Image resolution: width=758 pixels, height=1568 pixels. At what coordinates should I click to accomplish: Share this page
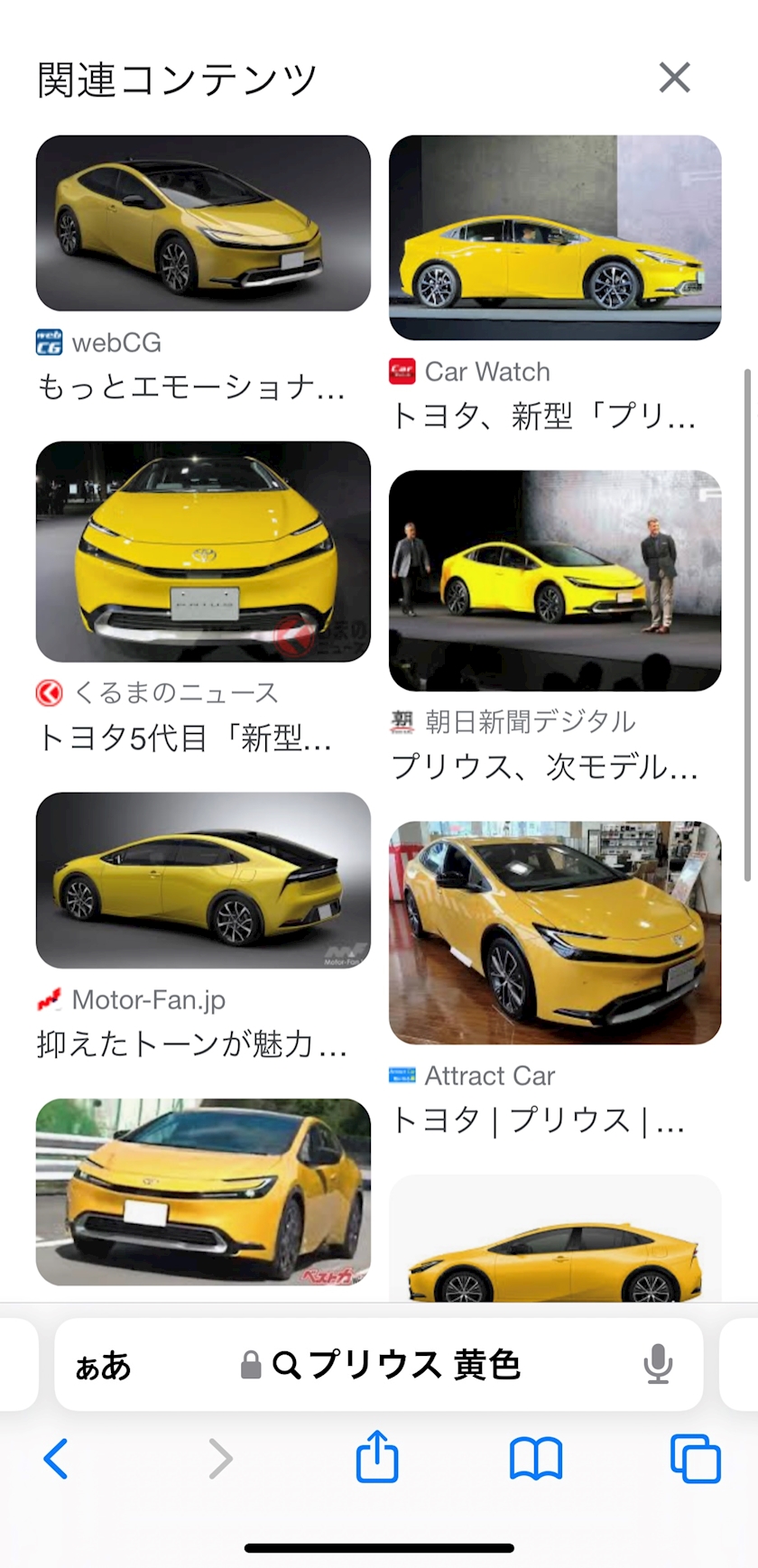[377, 1457]
